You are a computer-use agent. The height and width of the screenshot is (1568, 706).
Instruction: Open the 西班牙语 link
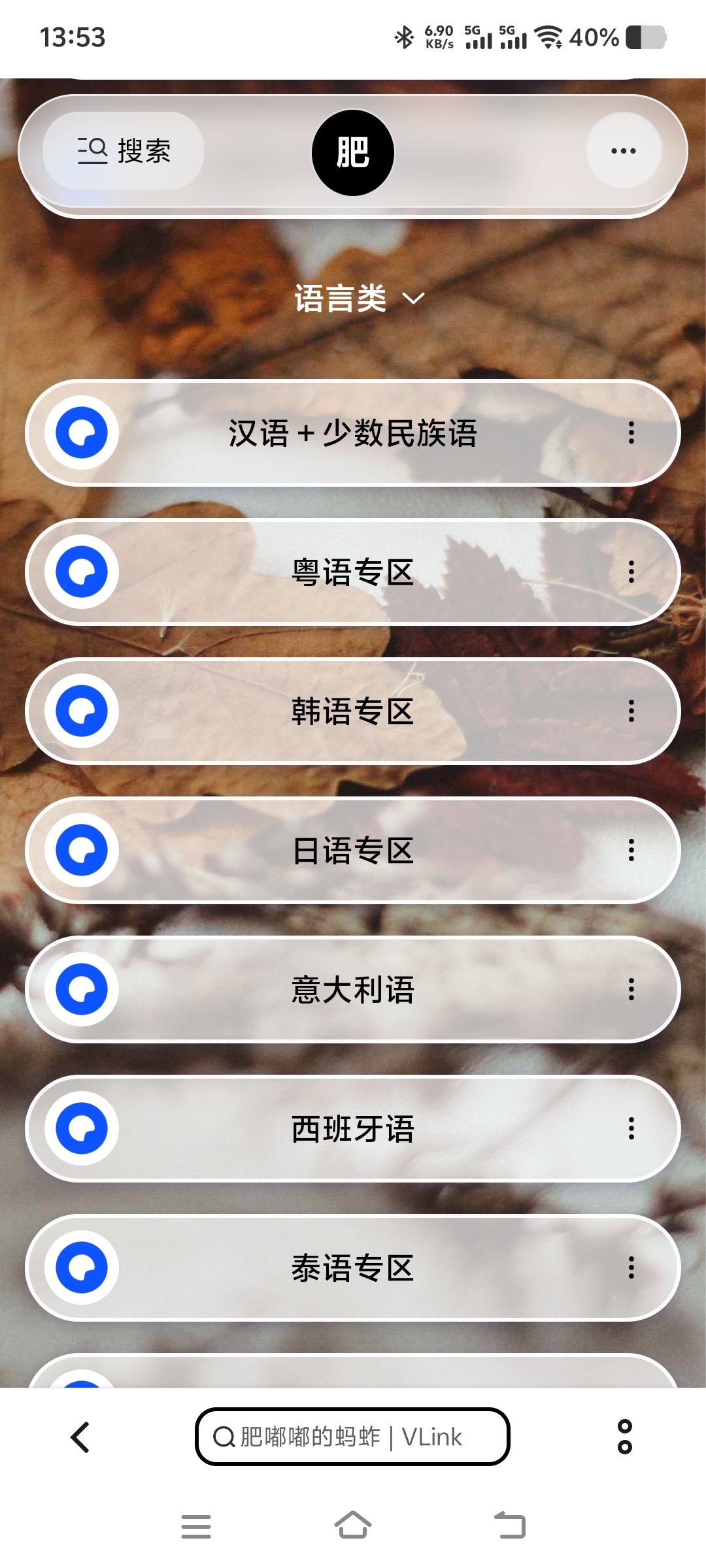(353, 1129)
